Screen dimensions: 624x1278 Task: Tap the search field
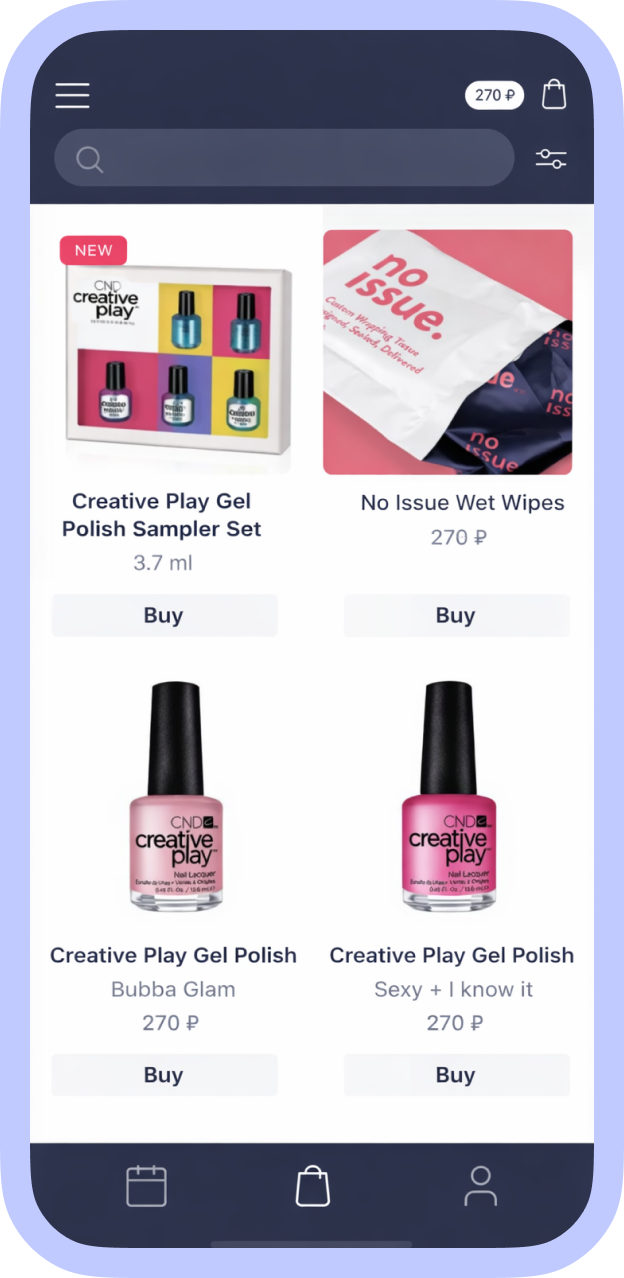tap(284, 158)
